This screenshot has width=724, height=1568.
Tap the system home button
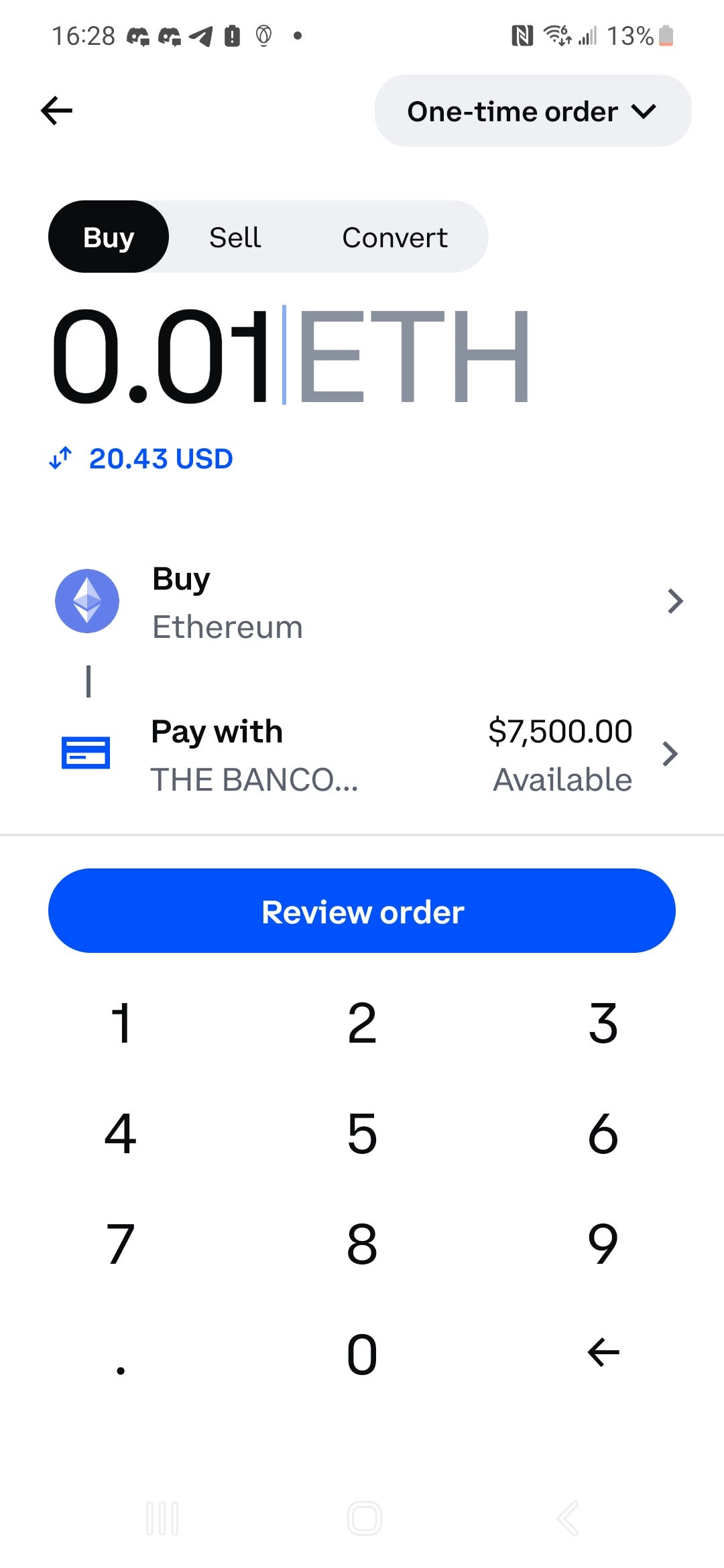click(365, 1518)
